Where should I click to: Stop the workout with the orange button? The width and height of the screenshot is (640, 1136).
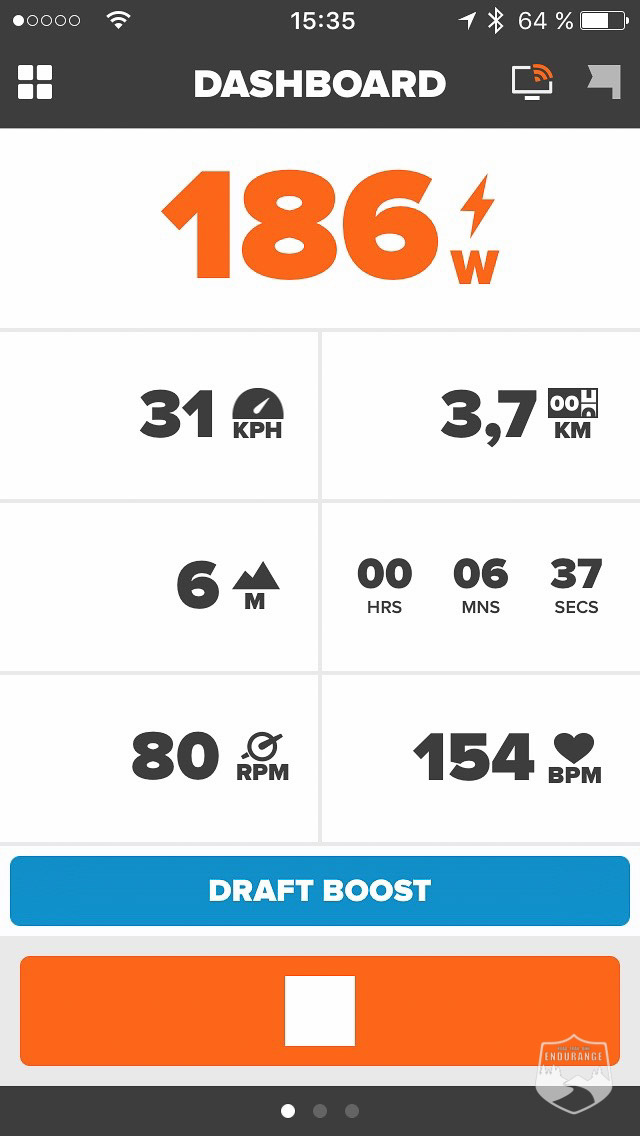point(320,1011)
